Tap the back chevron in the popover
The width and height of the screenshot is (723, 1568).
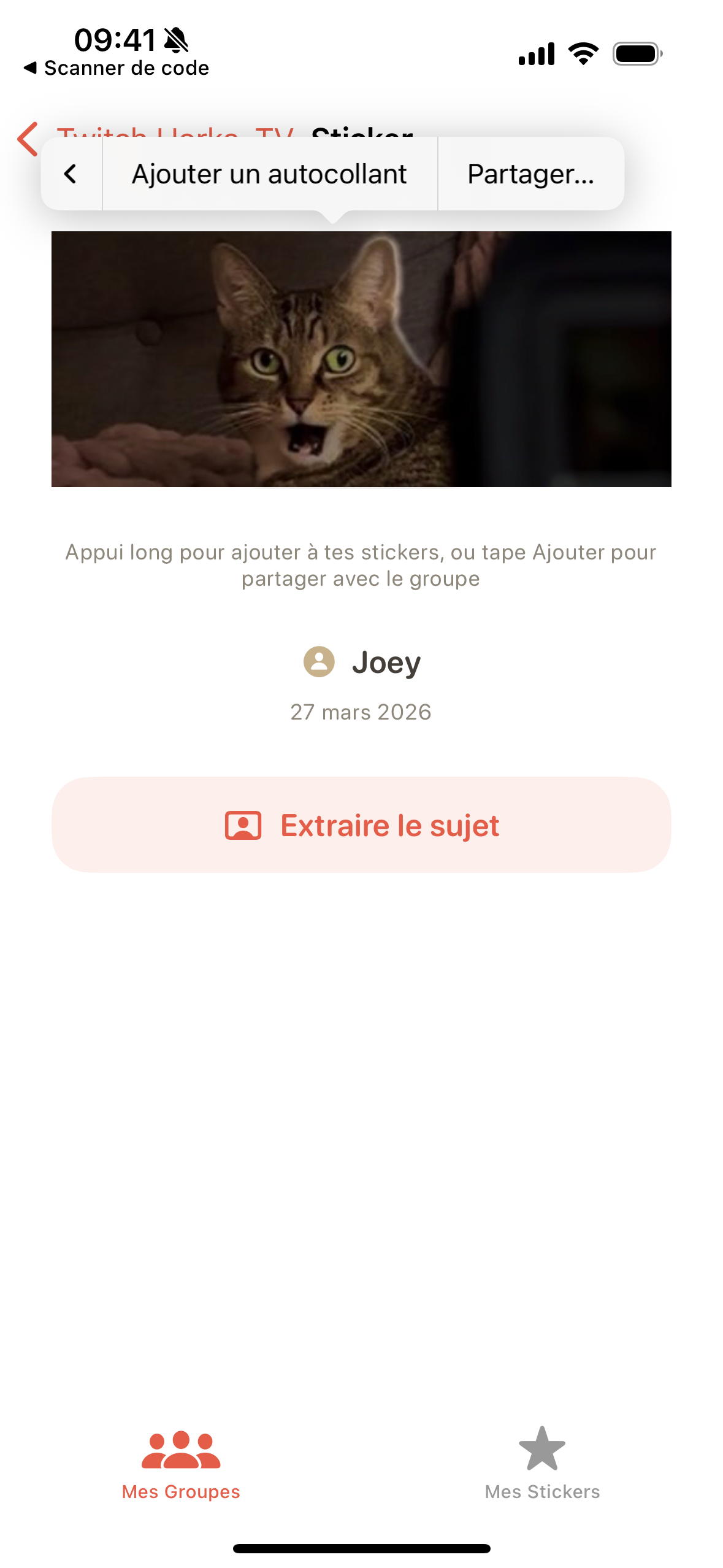point(70,174)
